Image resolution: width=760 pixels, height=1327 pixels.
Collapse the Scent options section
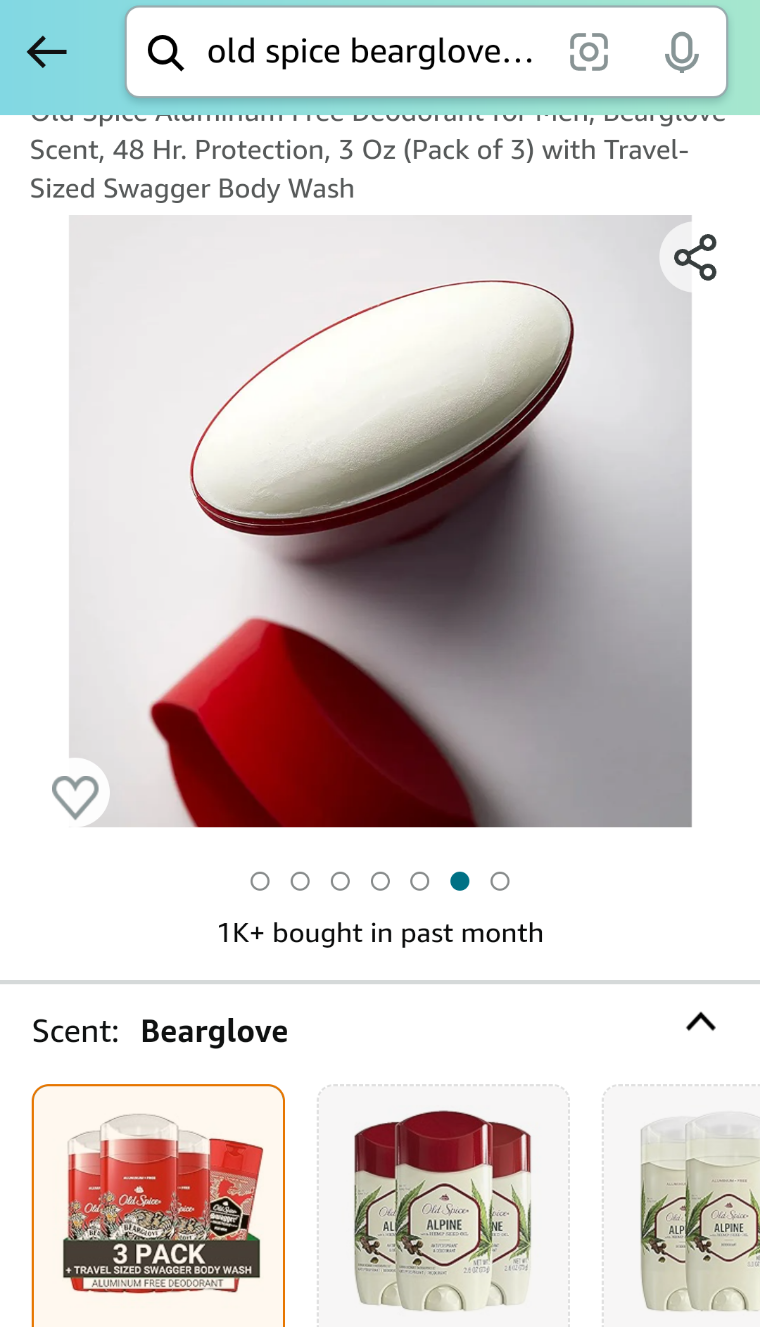coord(700,1022)
